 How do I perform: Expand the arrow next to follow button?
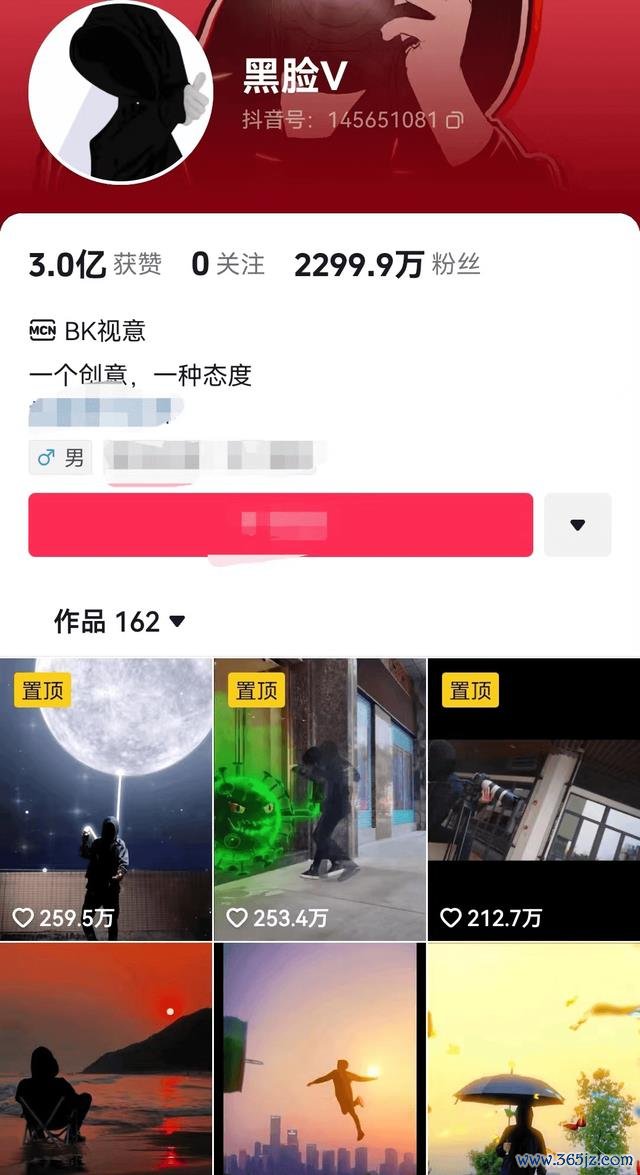coord(577,524)
